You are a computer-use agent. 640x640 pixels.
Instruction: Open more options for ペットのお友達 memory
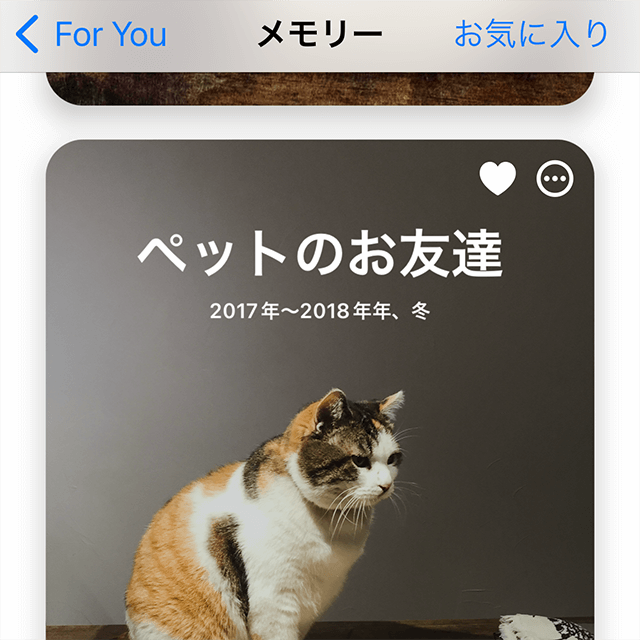coord(555,179)
